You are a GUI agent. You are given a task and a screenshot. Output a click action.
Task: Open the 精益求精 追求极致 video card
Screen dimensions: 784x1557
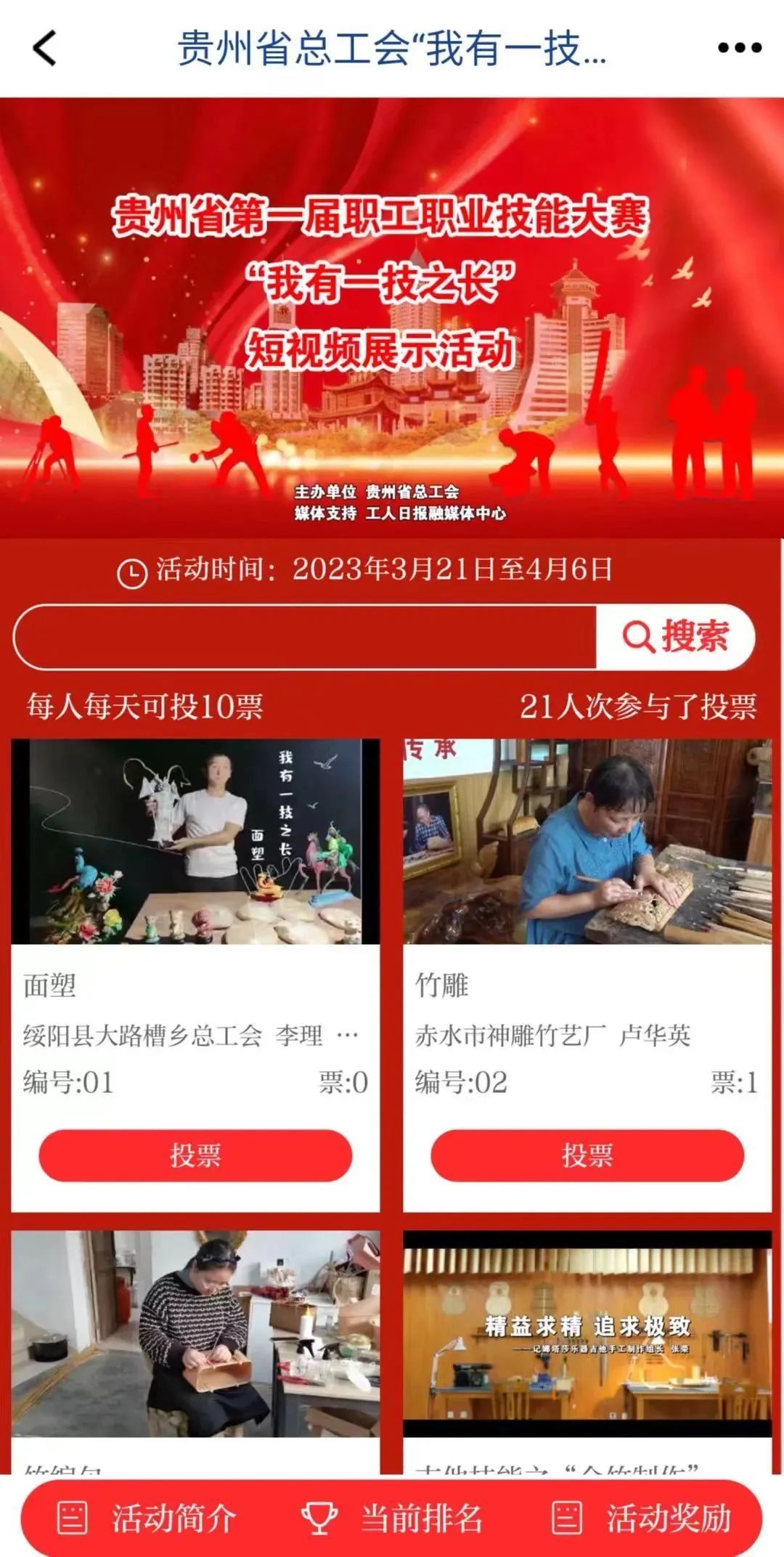click(x=587, y=1333)
